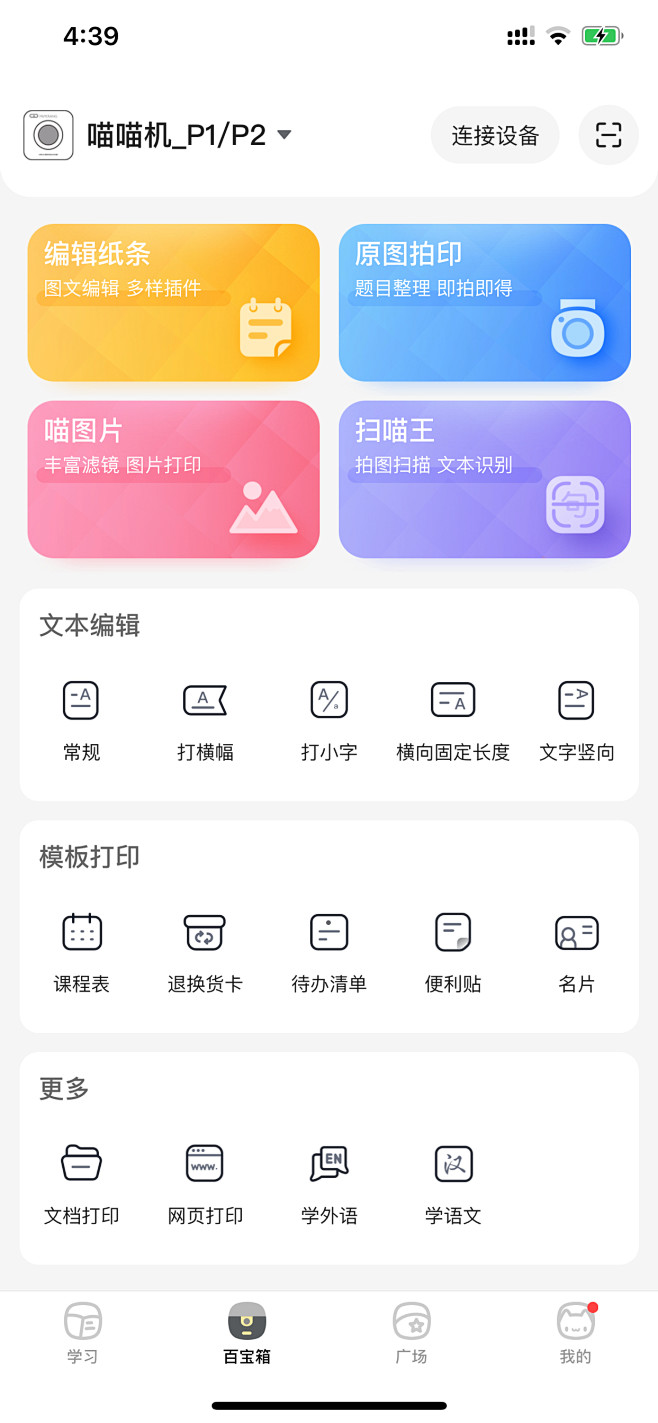The image size is (658, 1423).
Task: Select 常规 text editing
Action: coord(81,720)
